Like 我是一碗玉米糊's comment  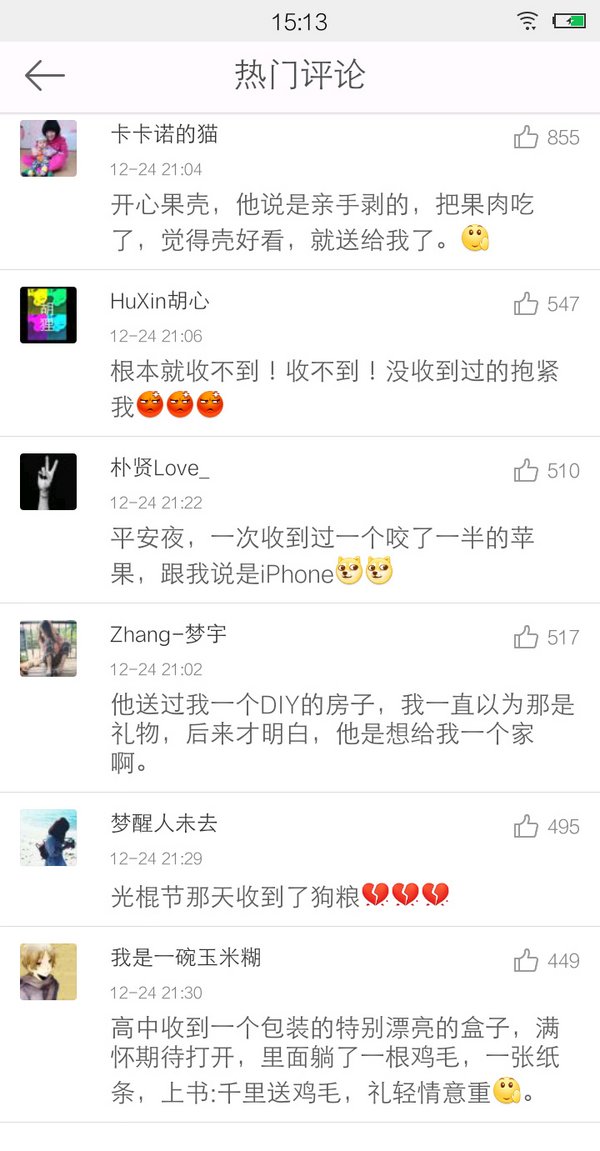click(x=526, y=961)
